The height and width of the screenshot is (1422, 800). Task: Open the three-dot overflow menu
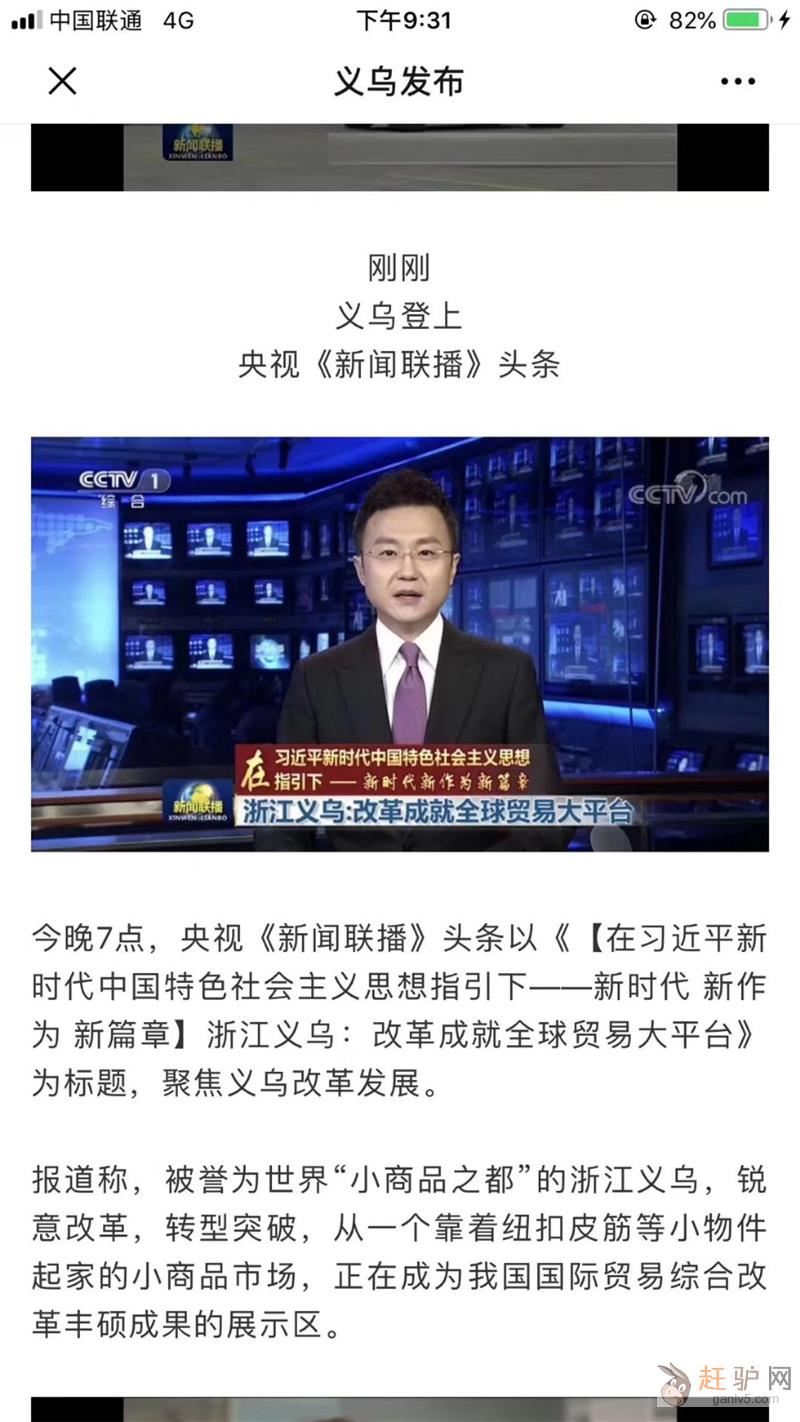(737, 82)
